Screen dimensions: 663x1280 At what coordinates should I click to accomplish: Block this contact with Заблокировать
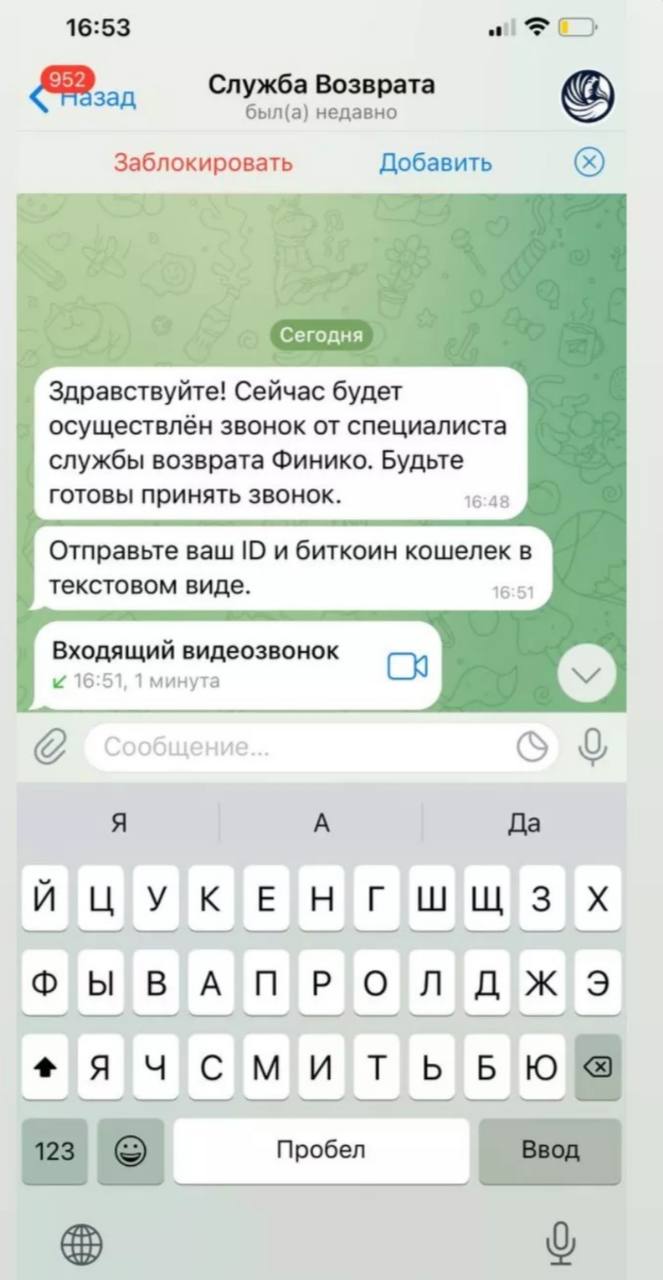(x=203, y=163)
